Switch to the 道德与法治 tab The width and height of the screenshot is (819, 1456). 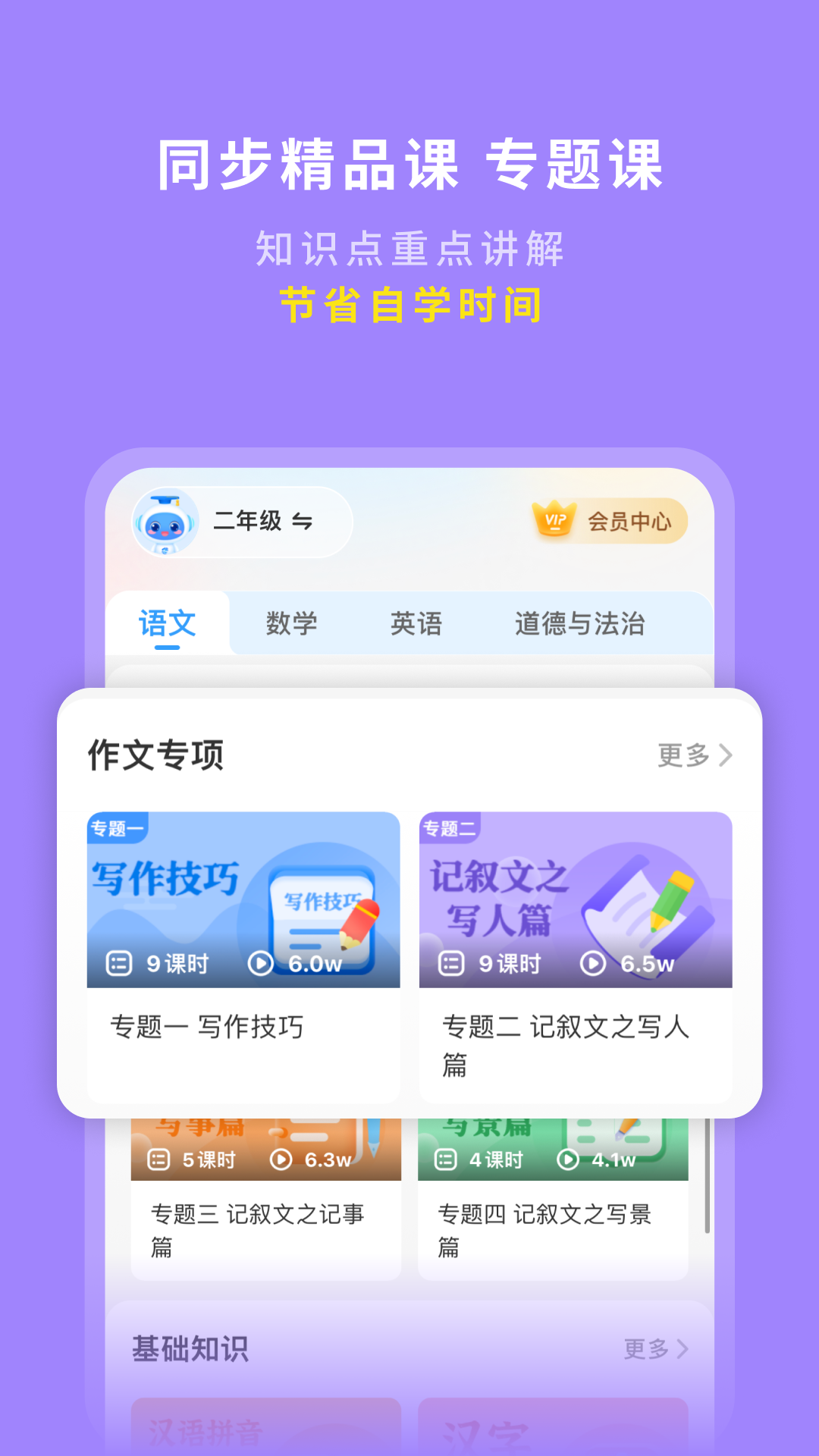pos(580,623)
